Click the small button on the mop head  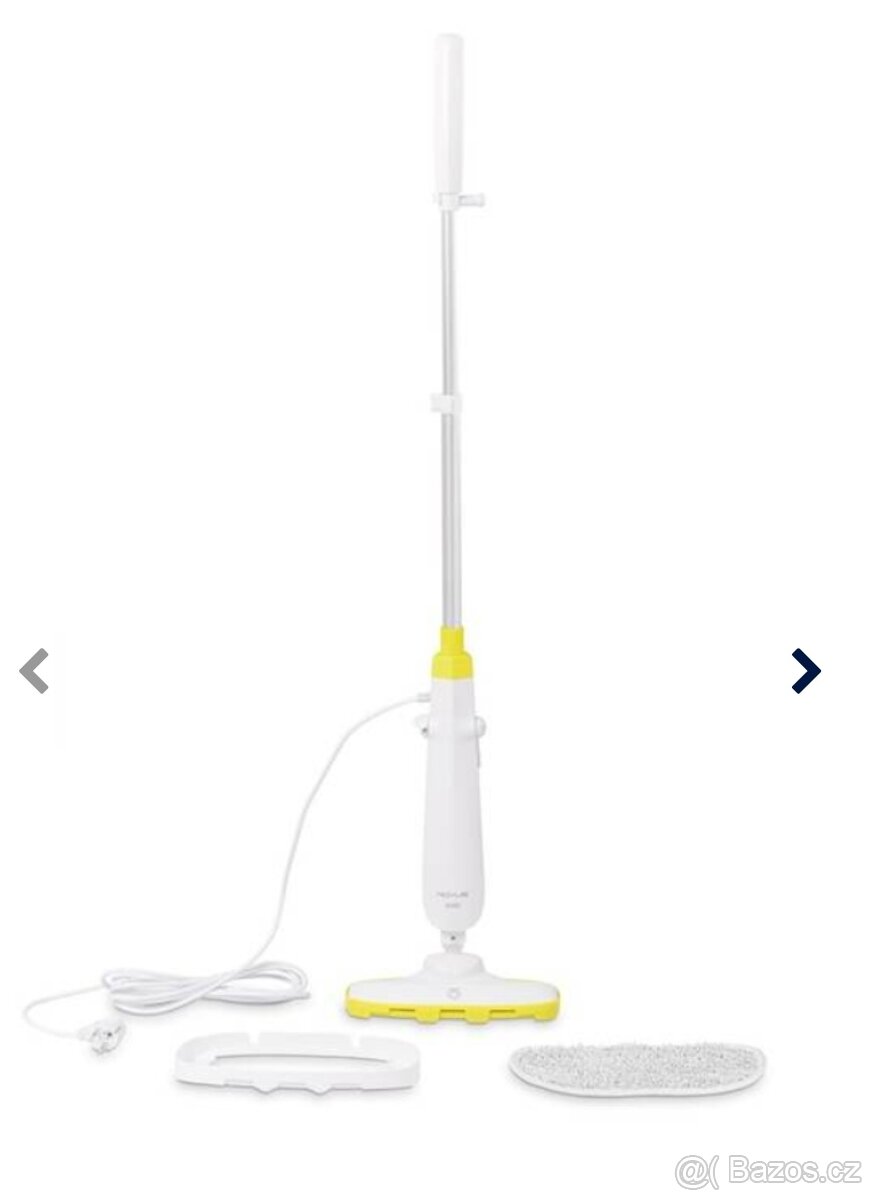[452, 990]
